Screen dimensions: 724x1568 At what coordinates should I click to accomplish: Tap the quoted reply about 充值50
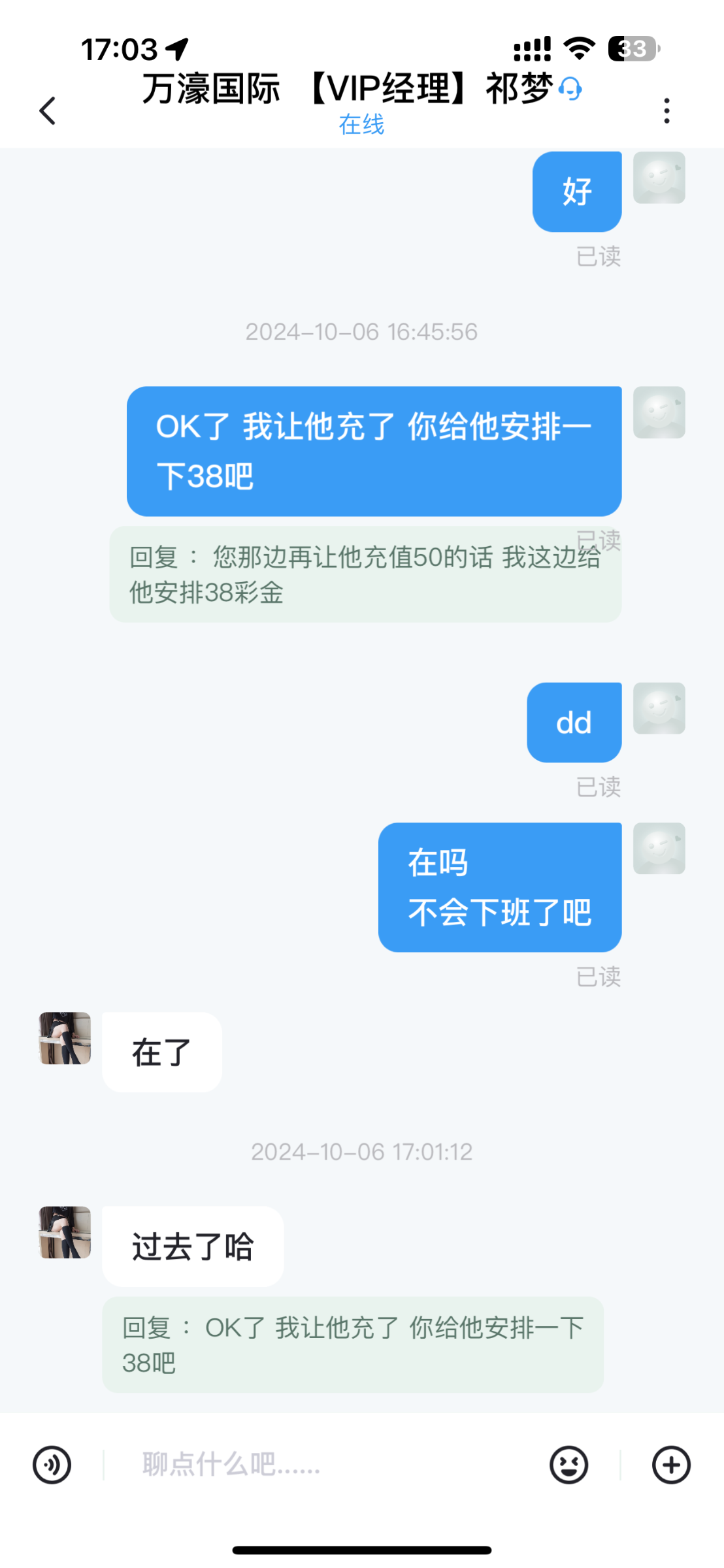click(x=365, y=574)
